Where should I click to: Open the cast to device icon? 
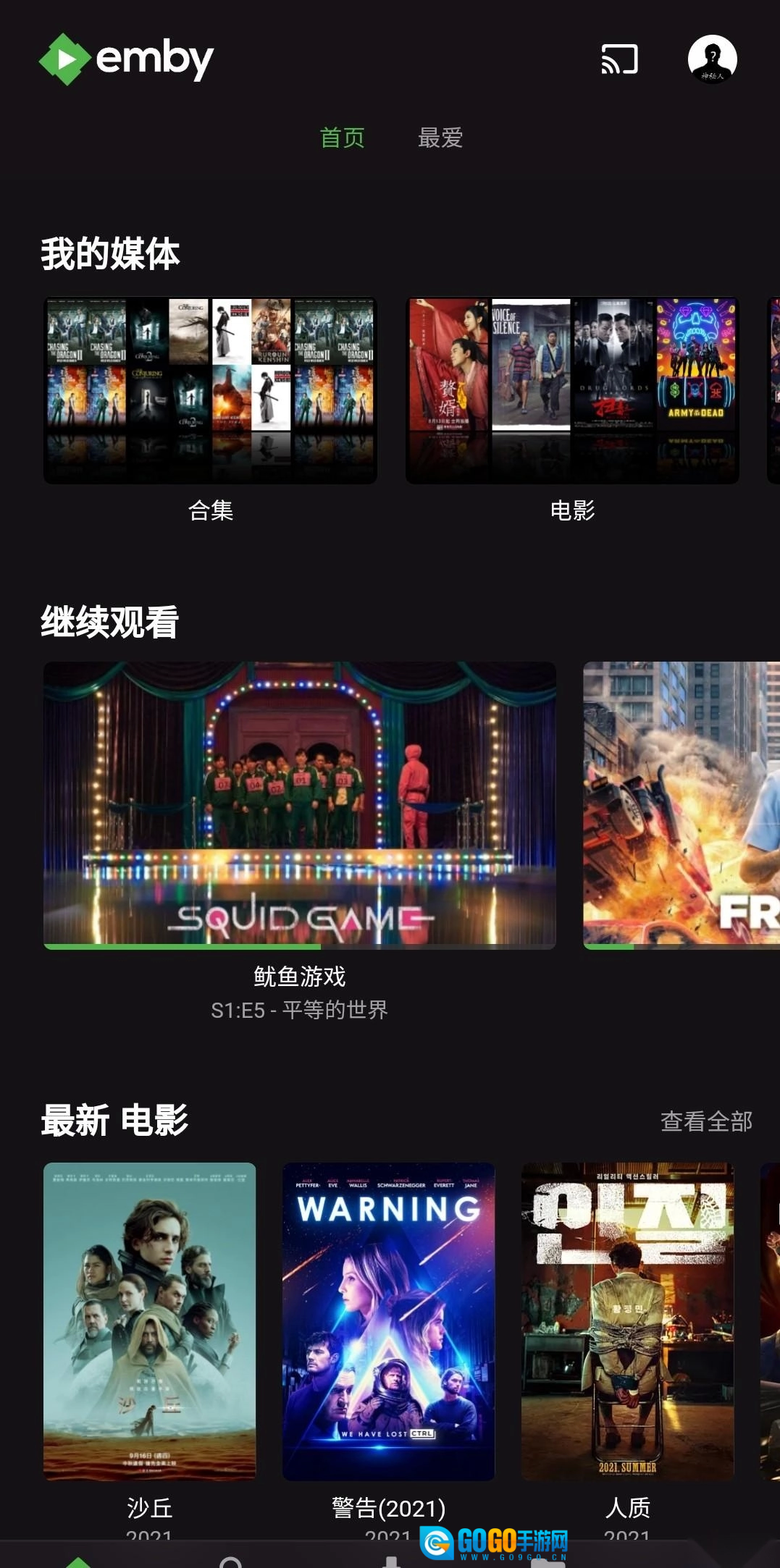click(619, 59)
